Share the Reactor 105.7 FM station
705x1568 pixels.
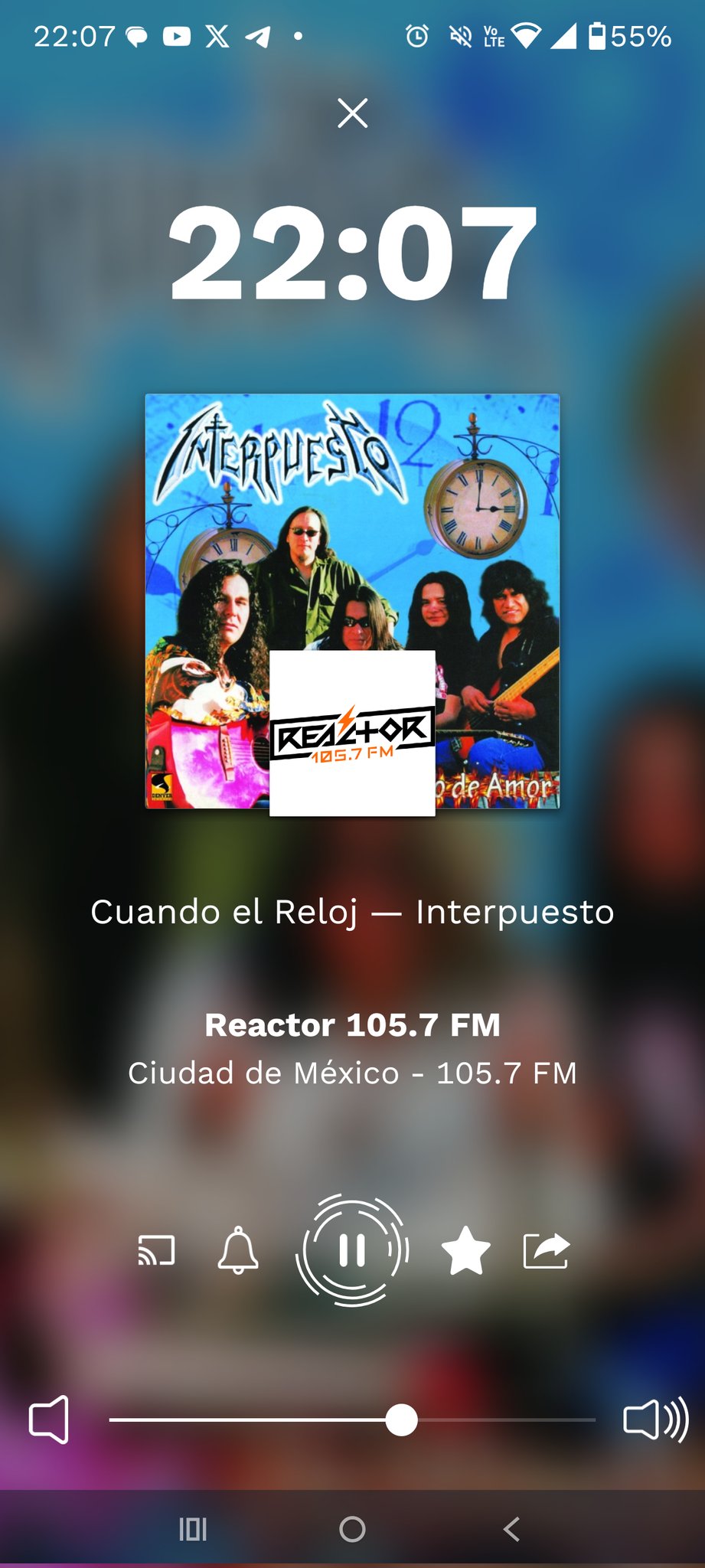[546, 1250]
